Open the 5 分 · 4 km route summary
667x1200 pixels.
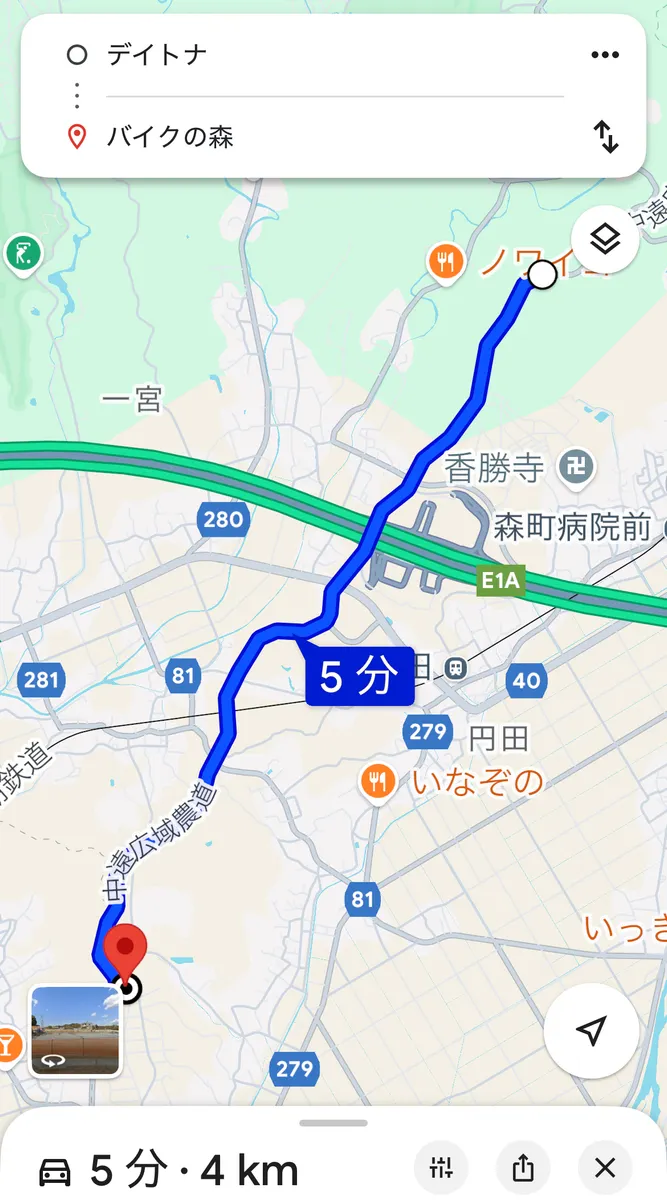click(x=170, y=1168)
